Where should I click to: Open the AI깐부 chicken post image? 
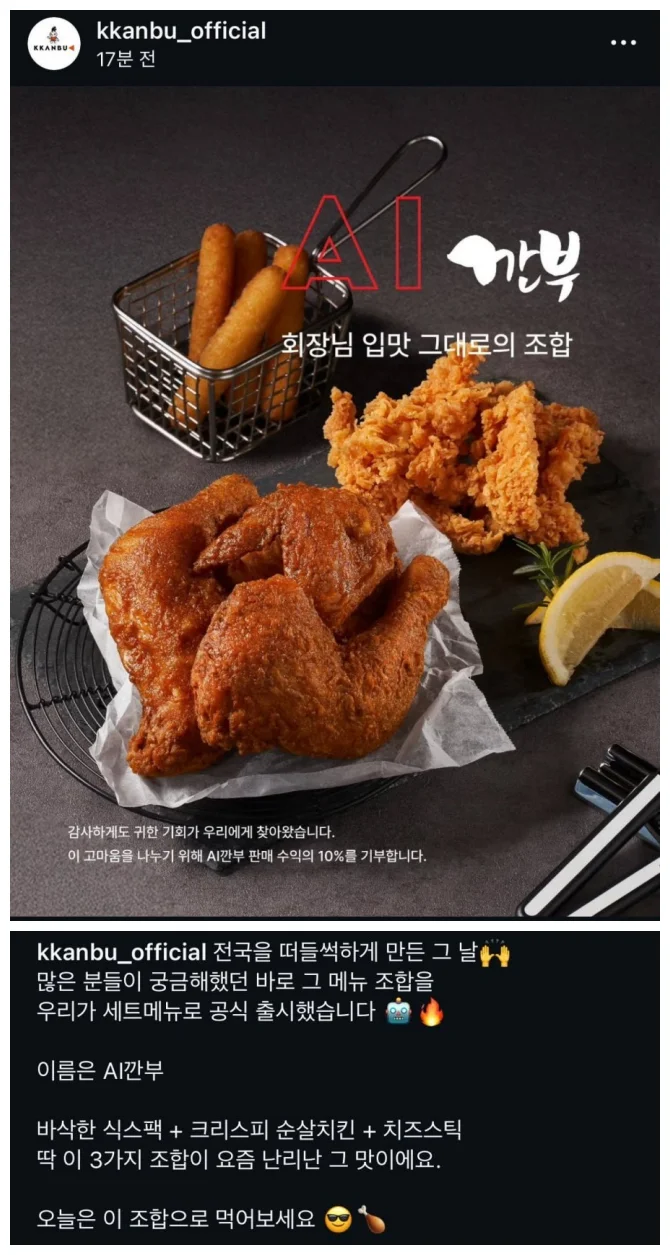tap(335, 500)
